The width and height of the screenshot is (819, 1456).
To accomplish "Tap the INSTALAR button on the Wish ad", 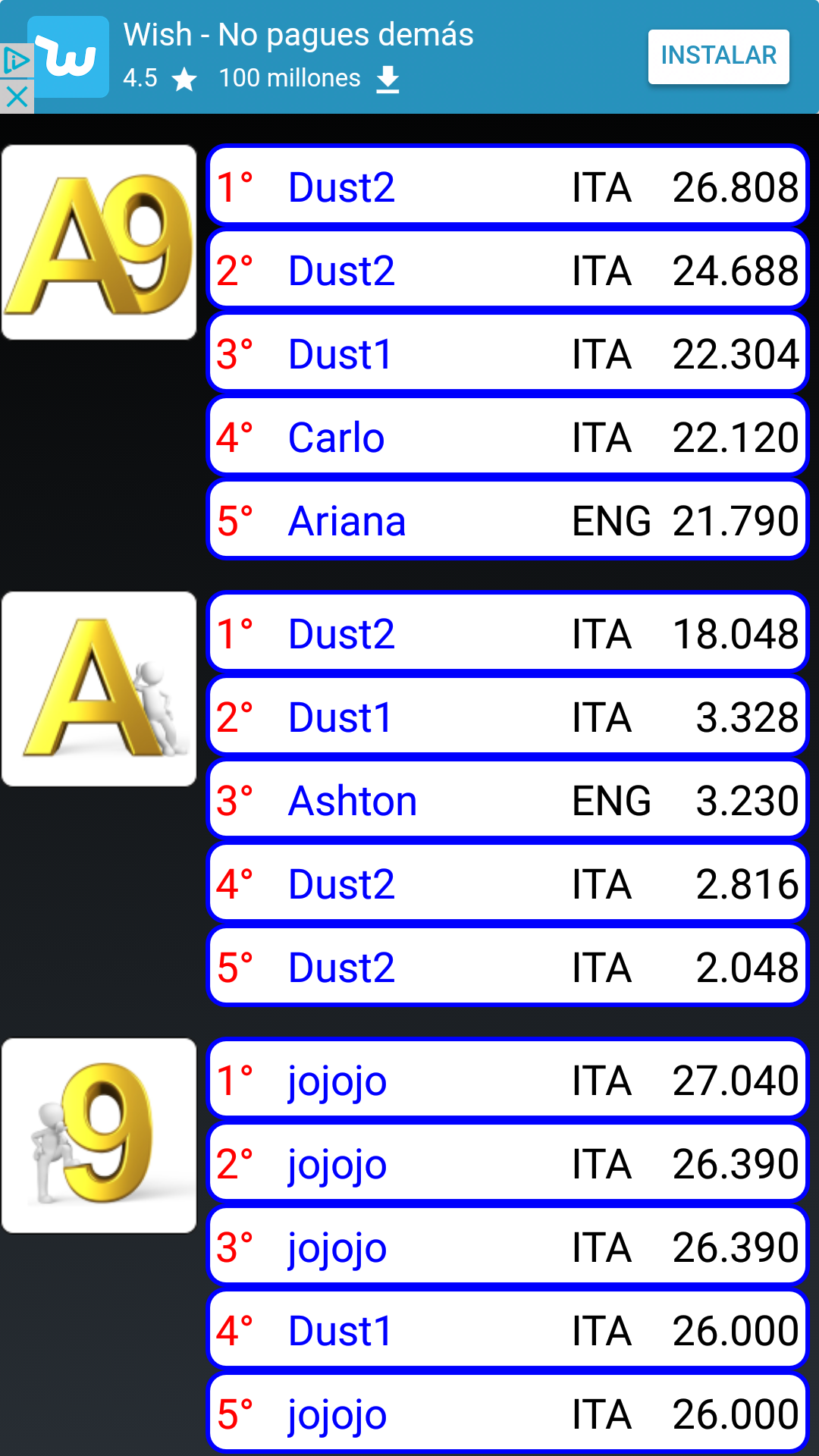I will tap(718, 56).
